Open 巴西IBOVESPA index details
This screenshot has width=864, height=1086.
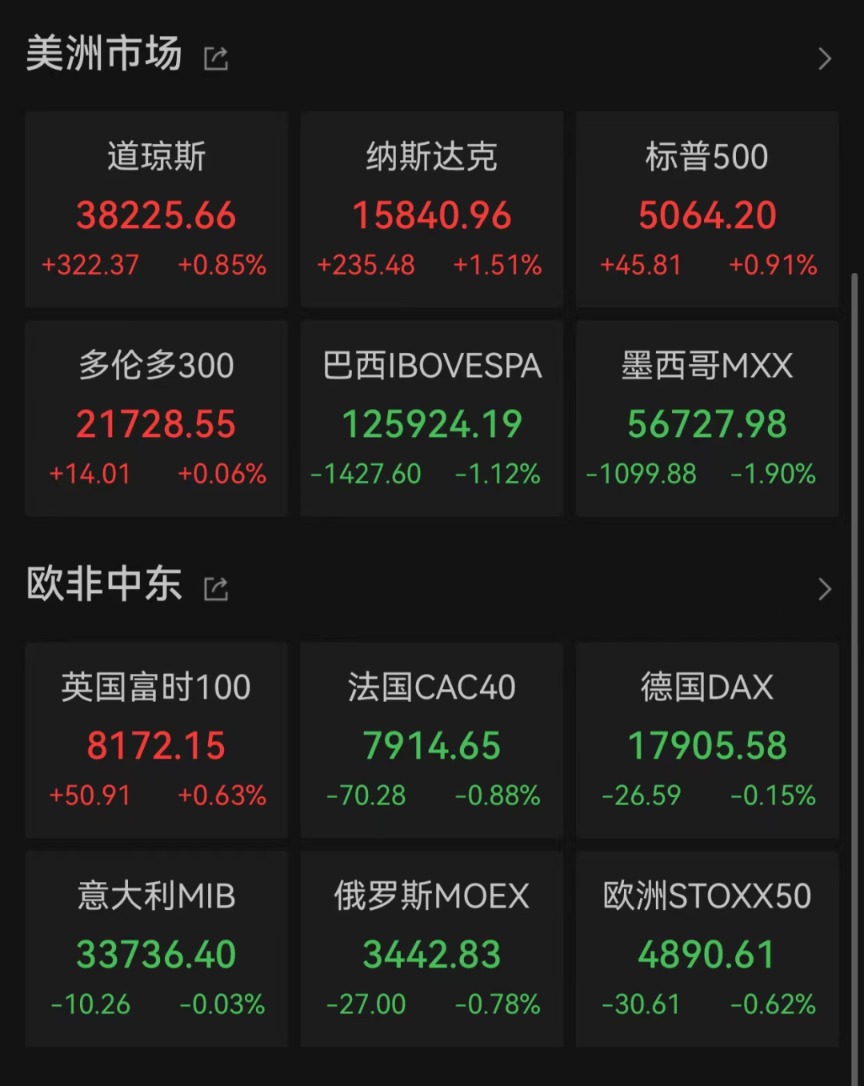431,418
